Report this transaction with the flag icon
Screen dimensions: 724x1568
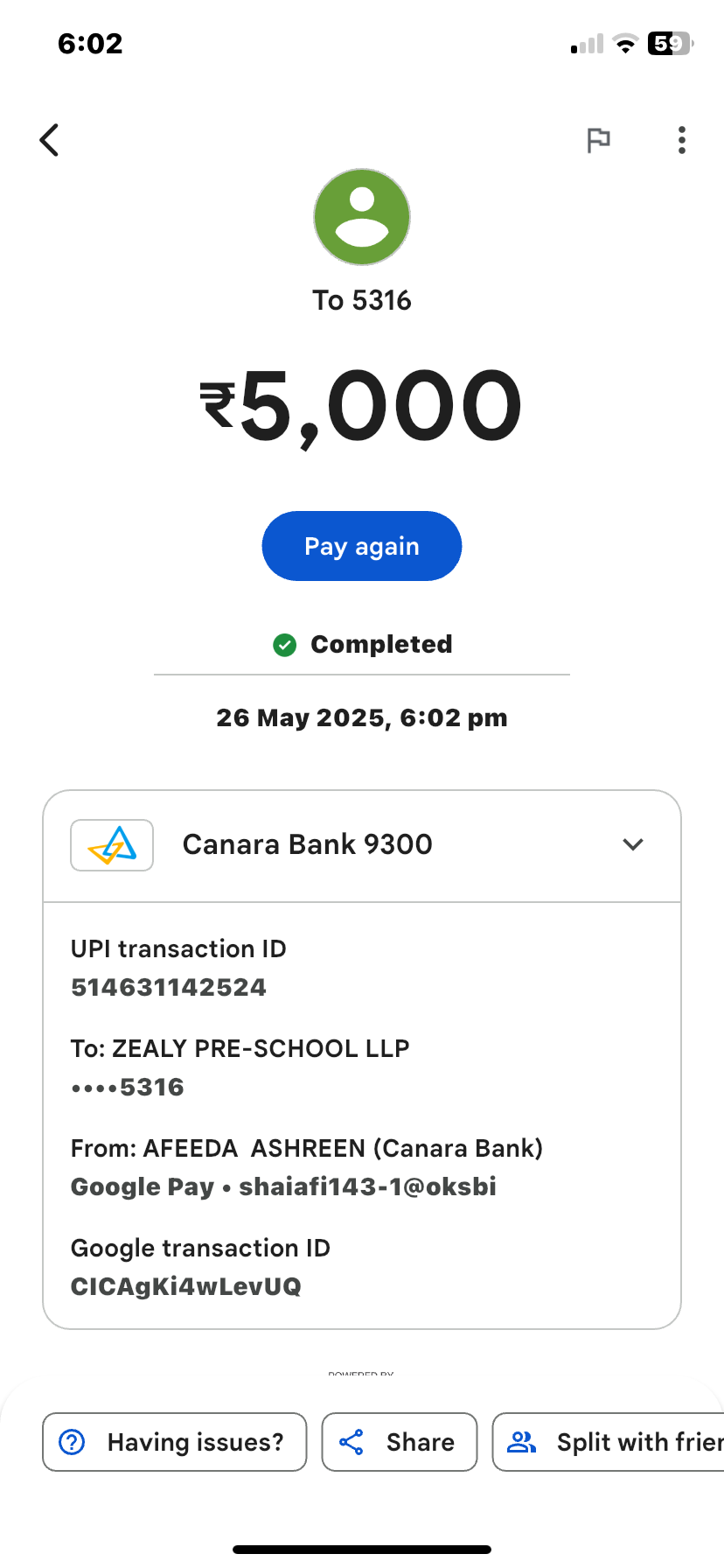(598, 140)
